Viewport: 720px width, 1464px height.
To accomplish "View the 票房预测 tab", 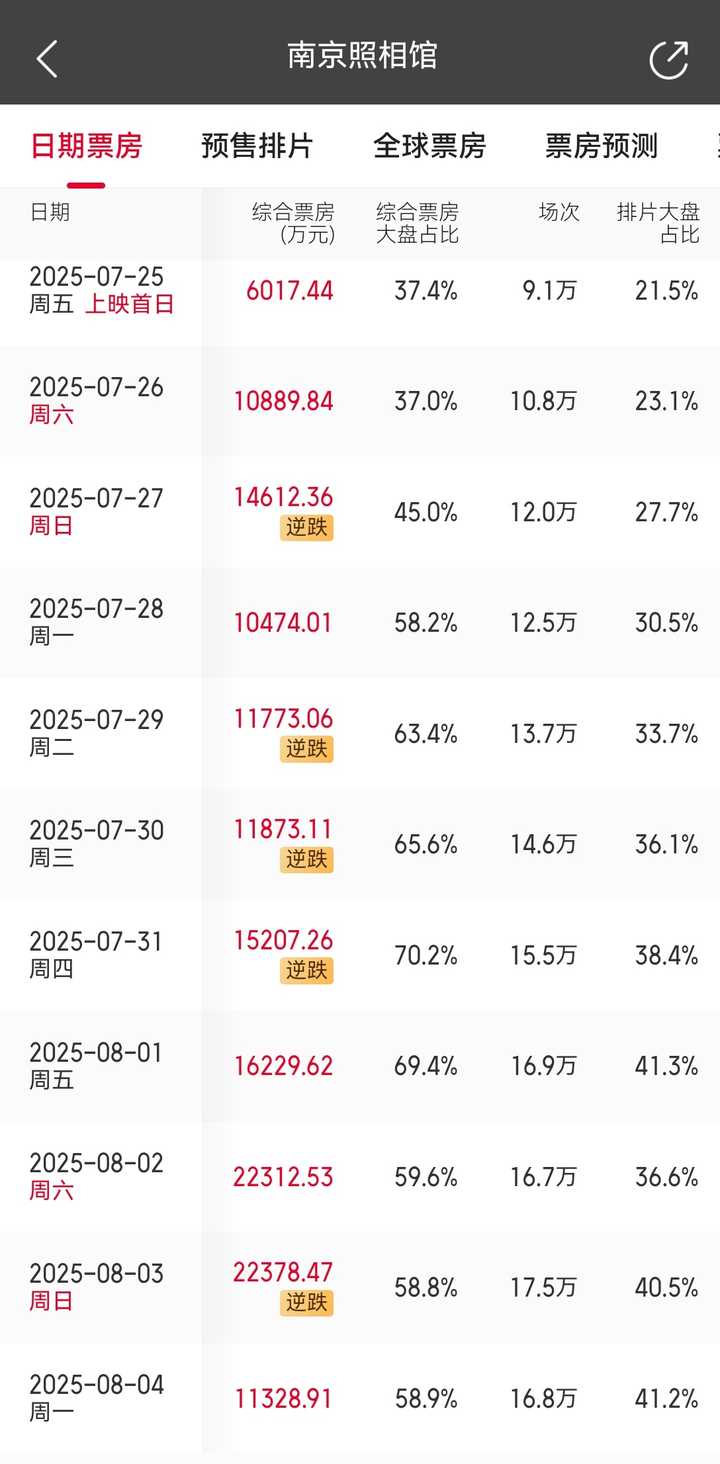I will tap(601, 146).
